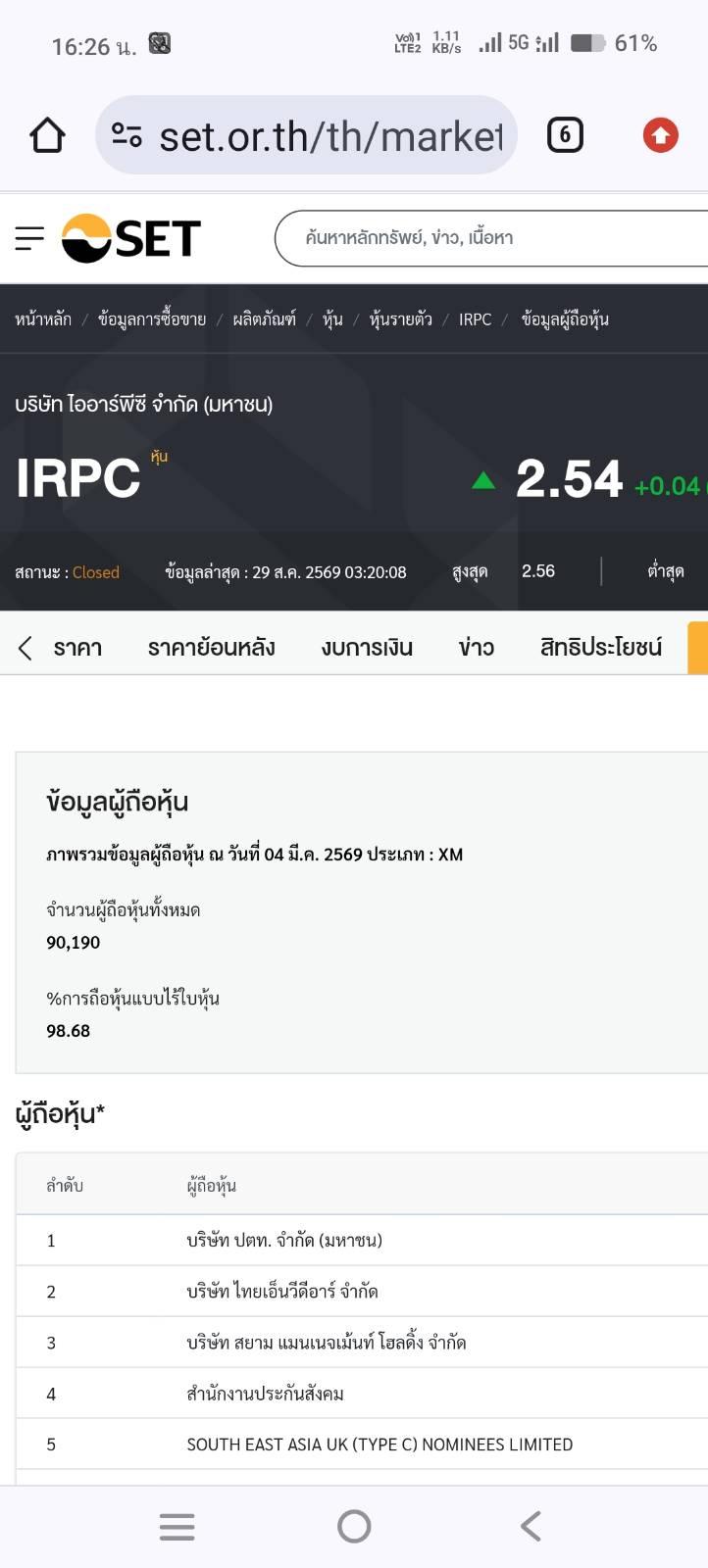
Task: Open the IRPC breadcrumb link
Action: [x=476, y=319]
